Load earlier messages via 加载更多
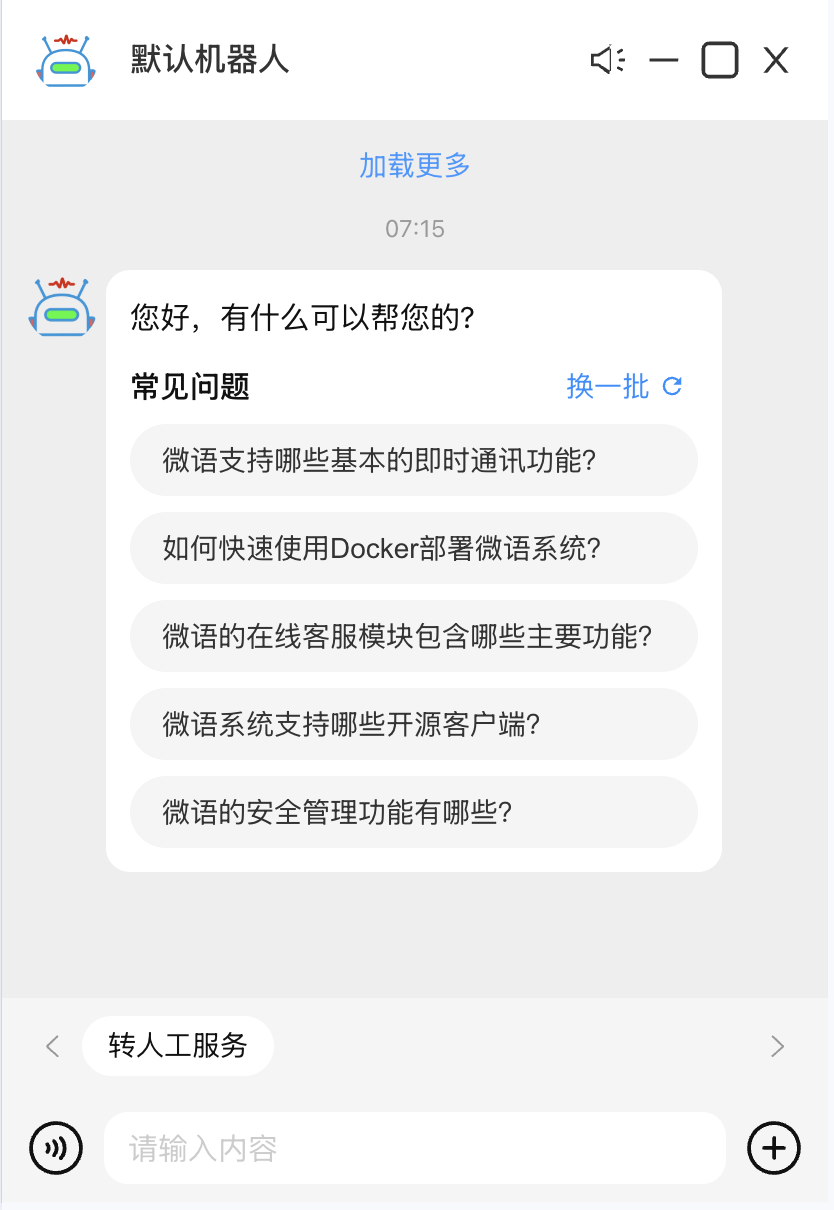834x1210 pixels. click(416, 165)
